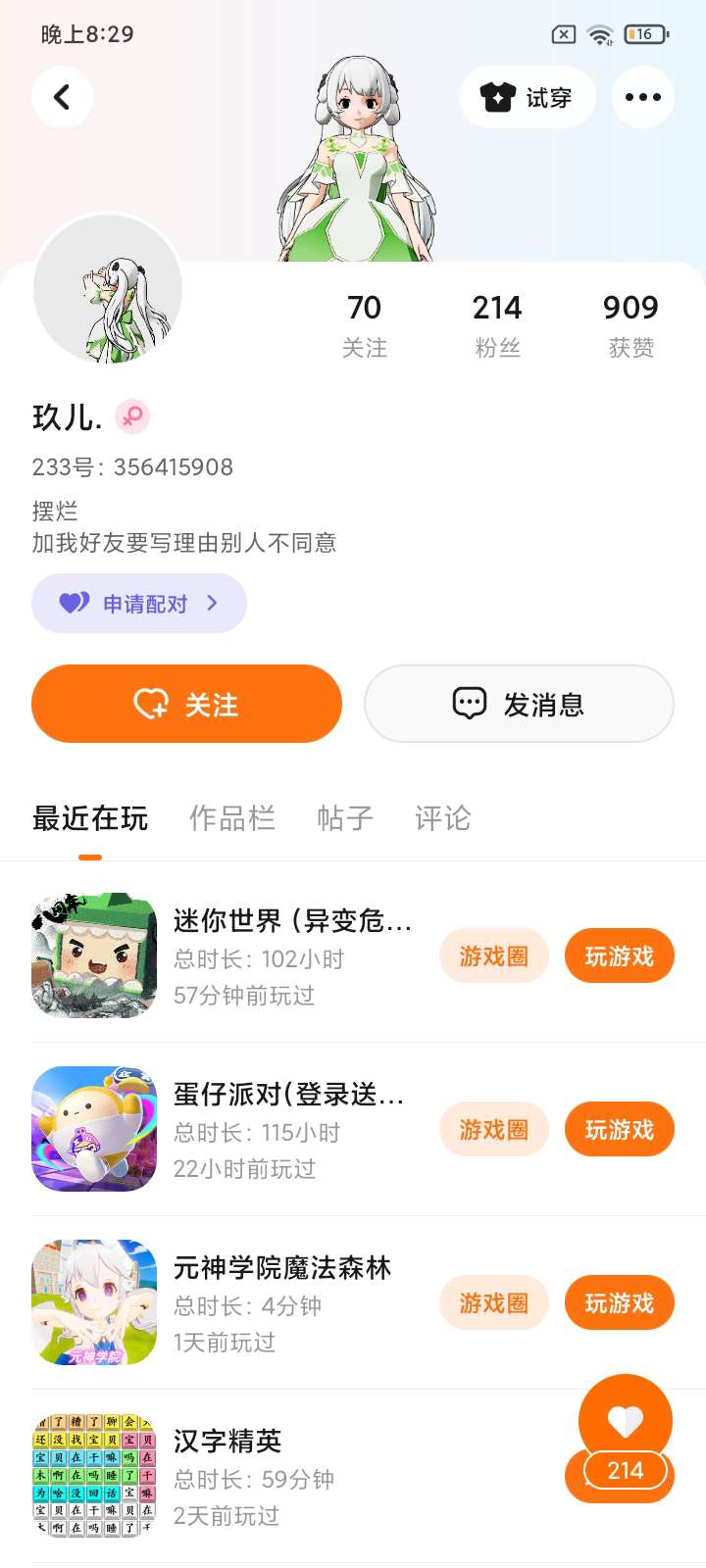Tap 申请配对 to request pairing
706x1568 pixels.
[139, 604]
